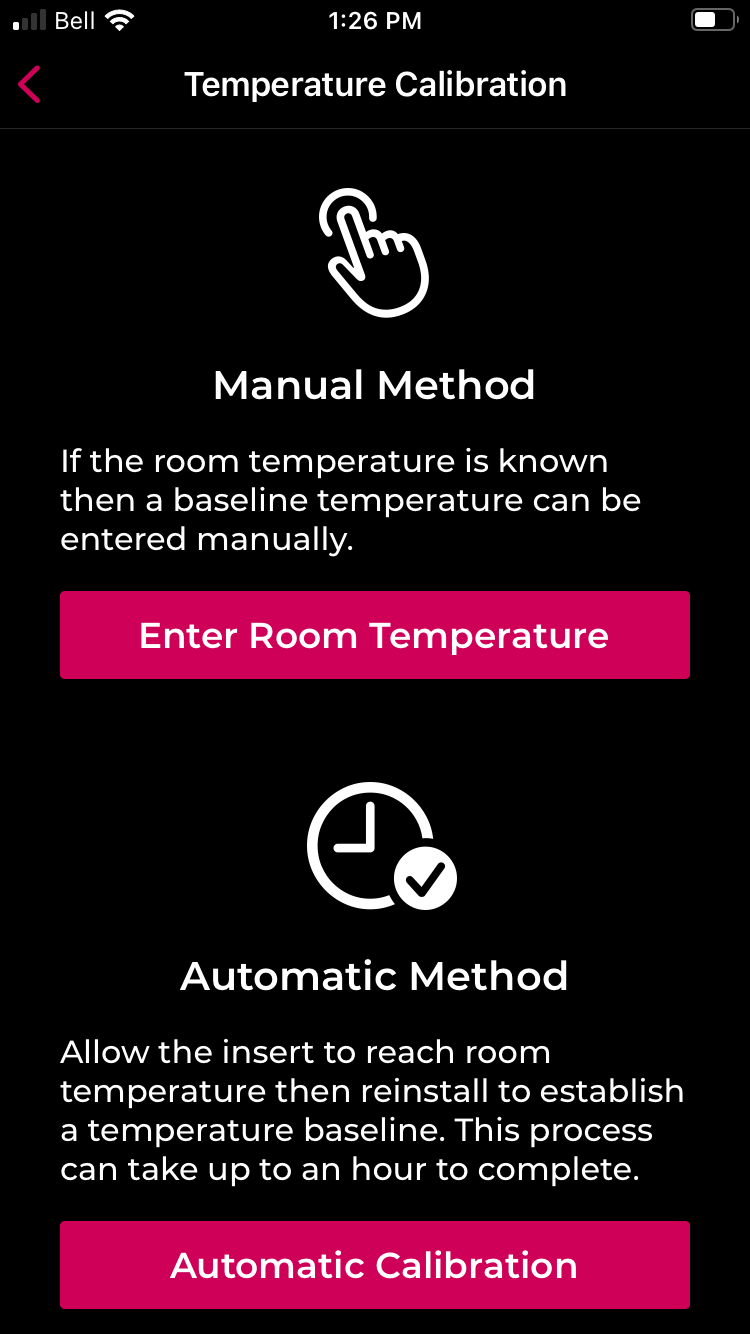Tap the pointing finger illustration
Viewport: 750px width, 1334px height.
(x=375, y=250)
